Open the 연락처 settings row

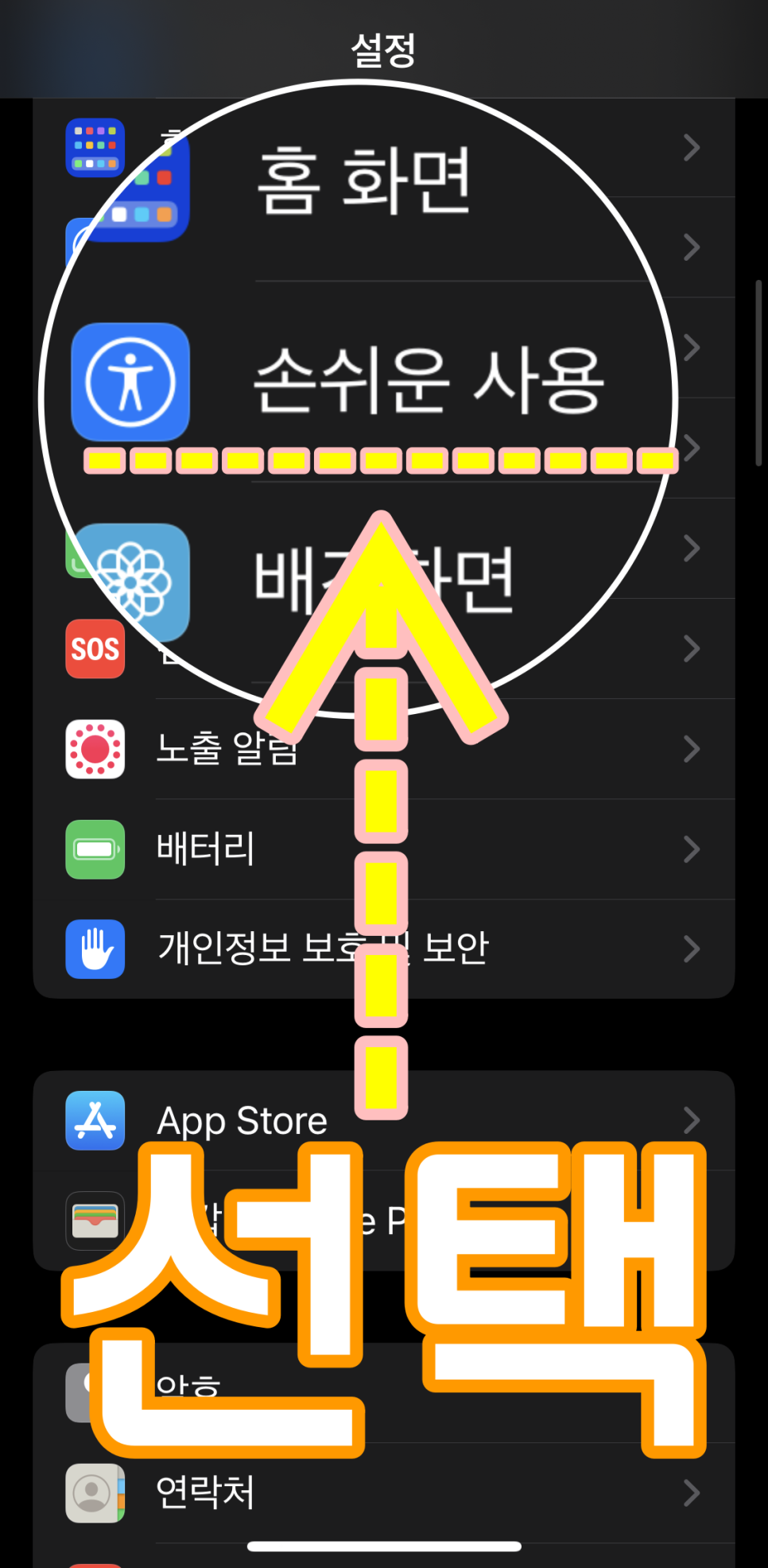tap(384, 1493)
